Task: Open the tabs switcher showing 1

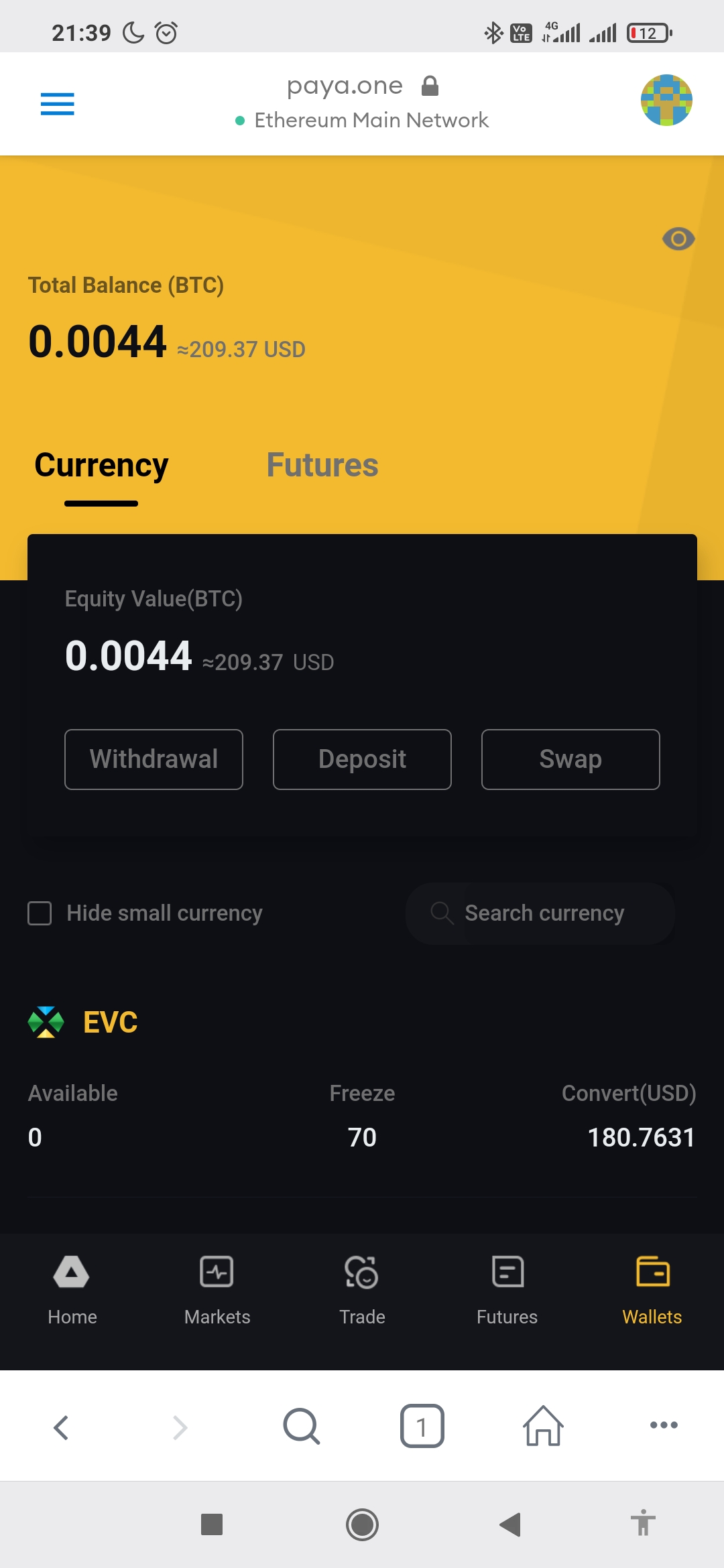Action: [x=422, y=1425]
